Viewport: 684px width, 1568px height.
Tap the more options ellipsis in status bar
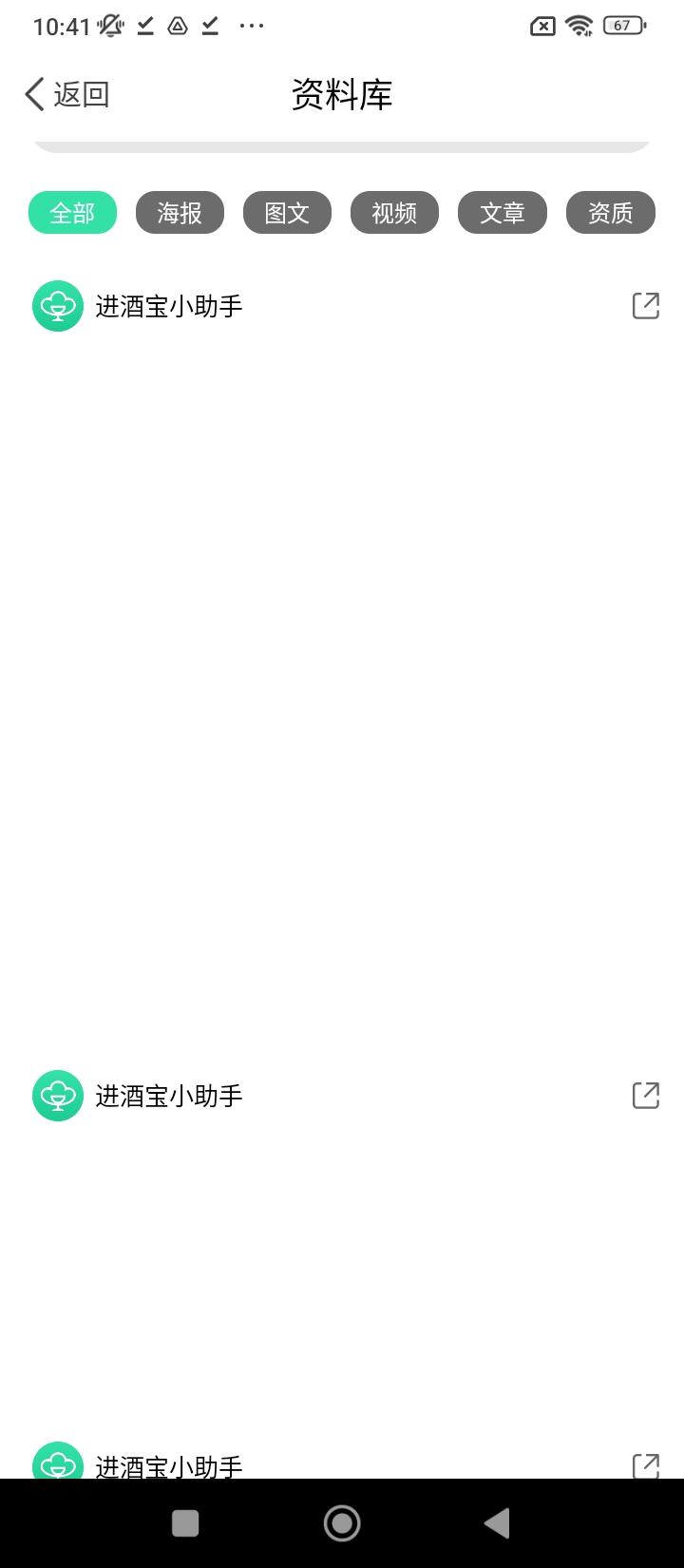tap(251, 26)
